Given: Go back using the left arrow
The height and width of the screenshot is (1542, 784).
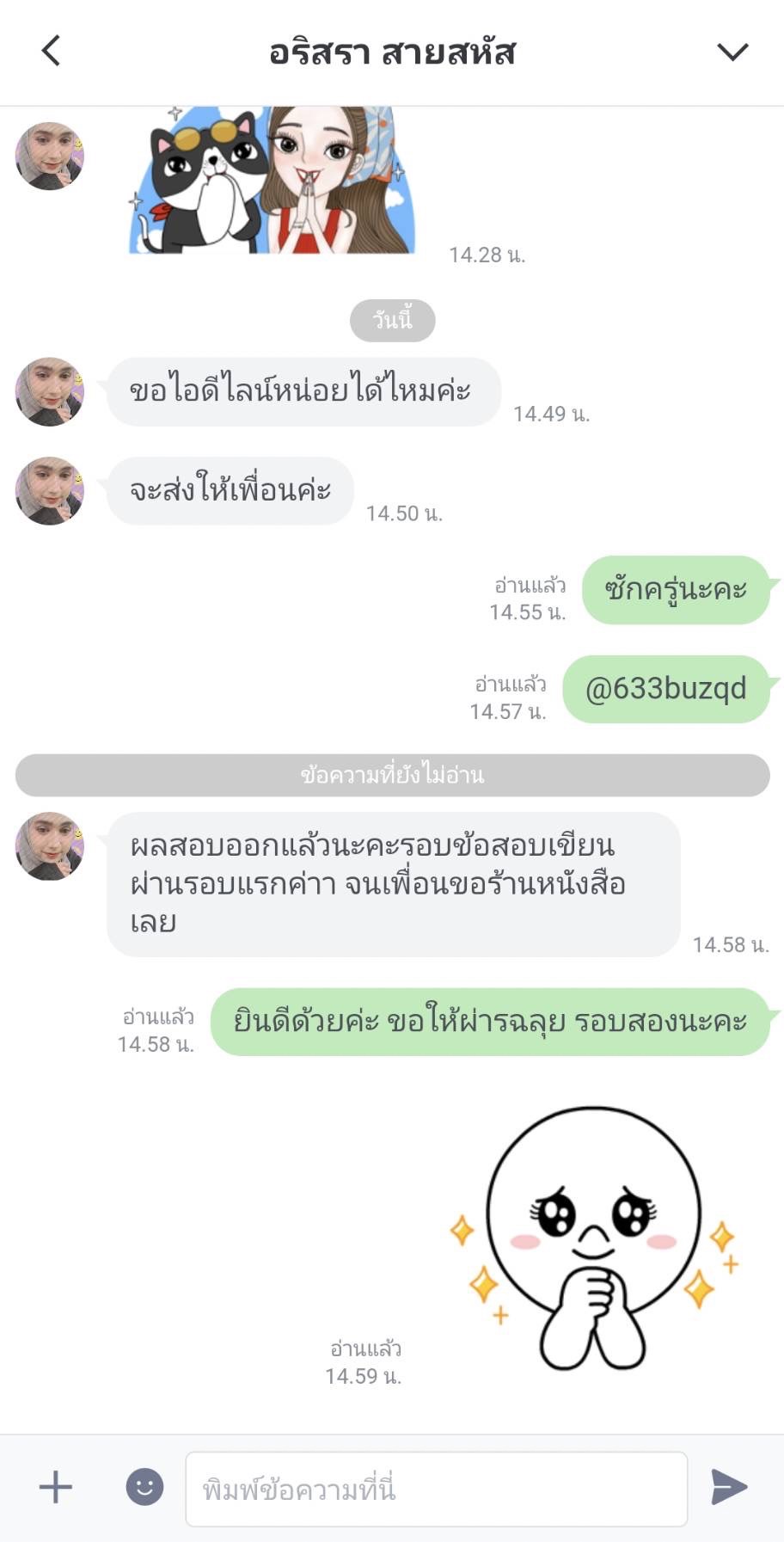Looking at the screenshot, I should pyautogui.click(x=50, y=50).
